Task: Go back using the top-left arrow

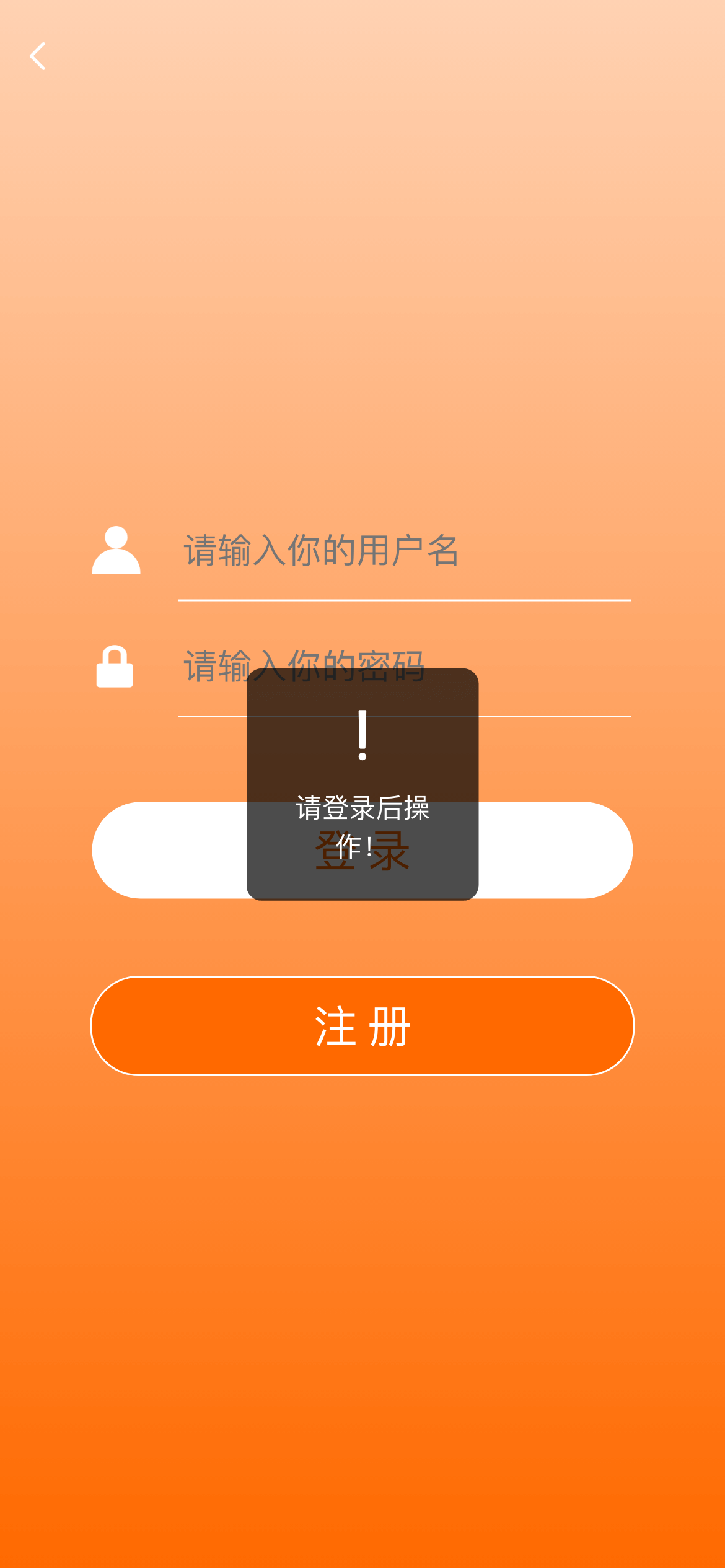Action: [38, 56]
